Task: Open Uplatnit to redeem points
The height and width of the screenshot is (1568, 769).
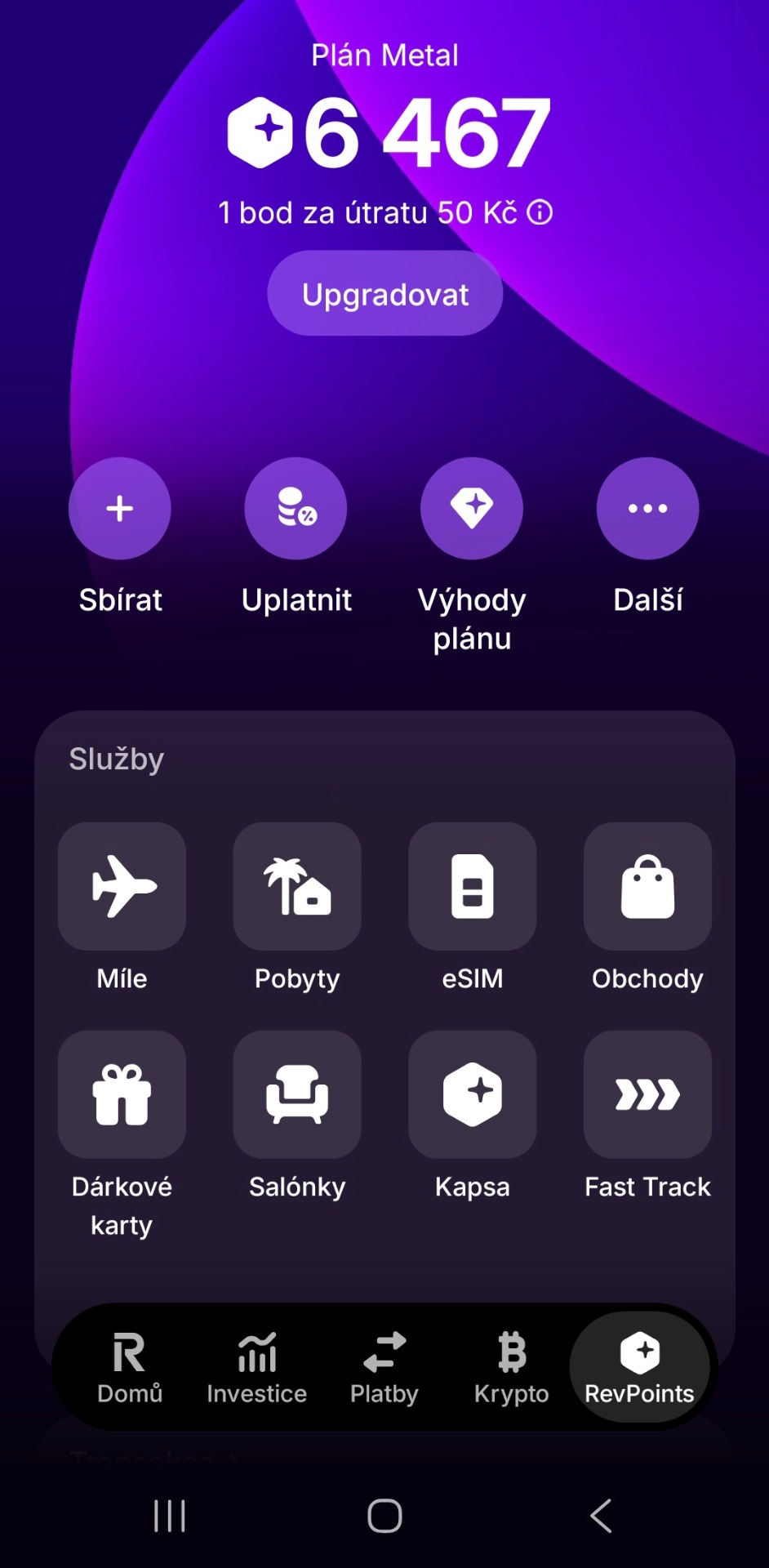Action: 296,509
